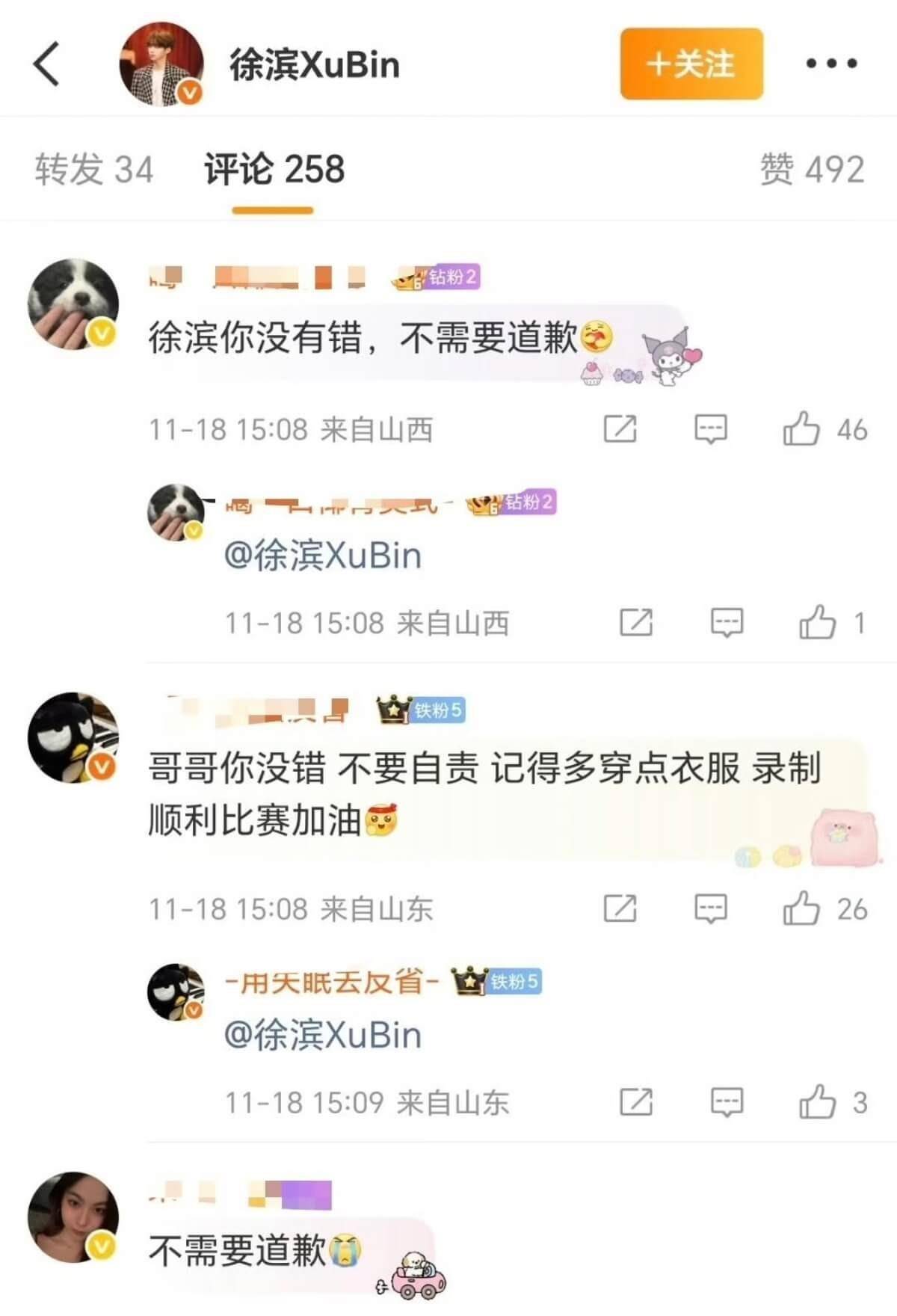
Task: Like the comment 徐滨你没有错，不需要道歉
Action: click(x=801, y=429)
